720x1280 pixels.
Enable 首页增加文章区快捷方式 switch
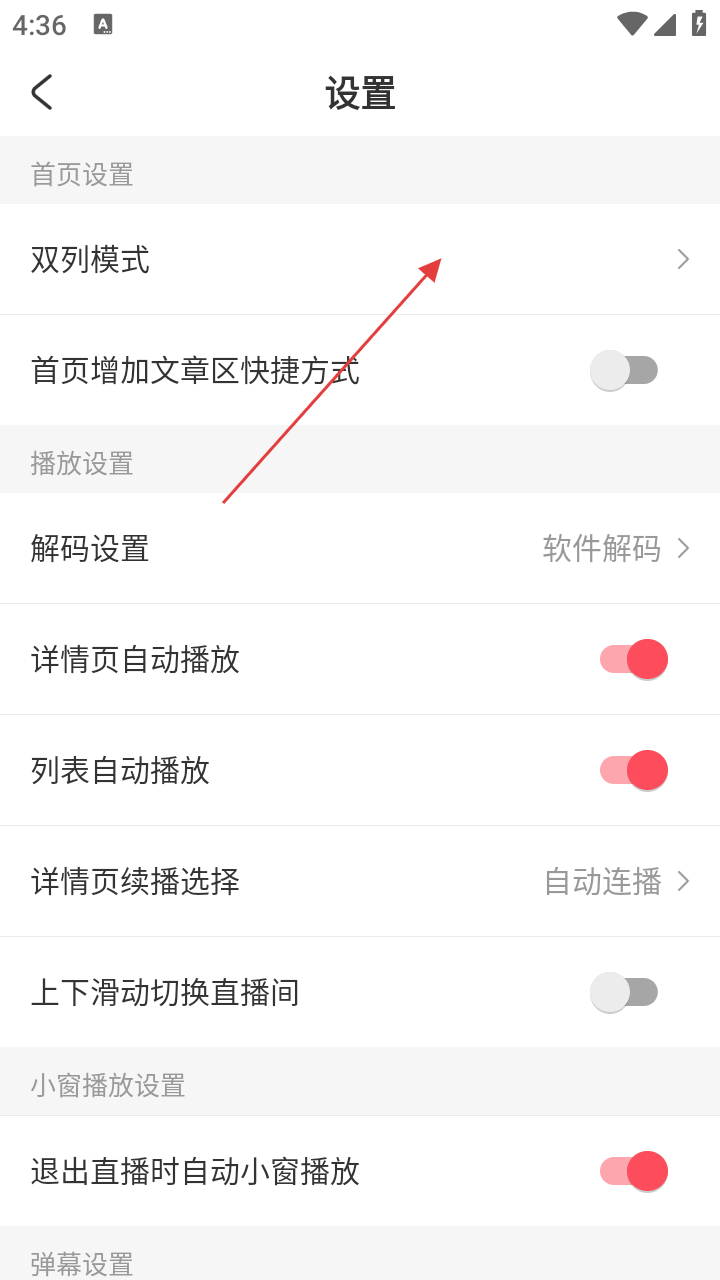point(625,371)
